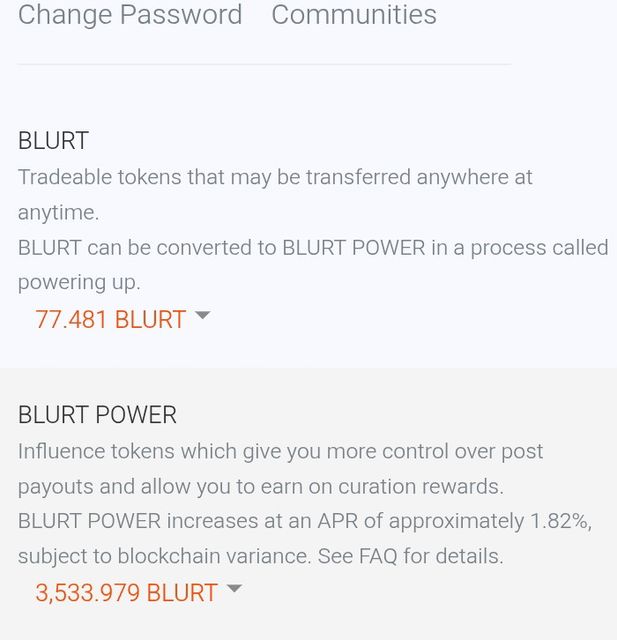Expand the 3,533.979 BLURT power dropdown
Viewport: 617px width, 640px height.
coord(138,592)
